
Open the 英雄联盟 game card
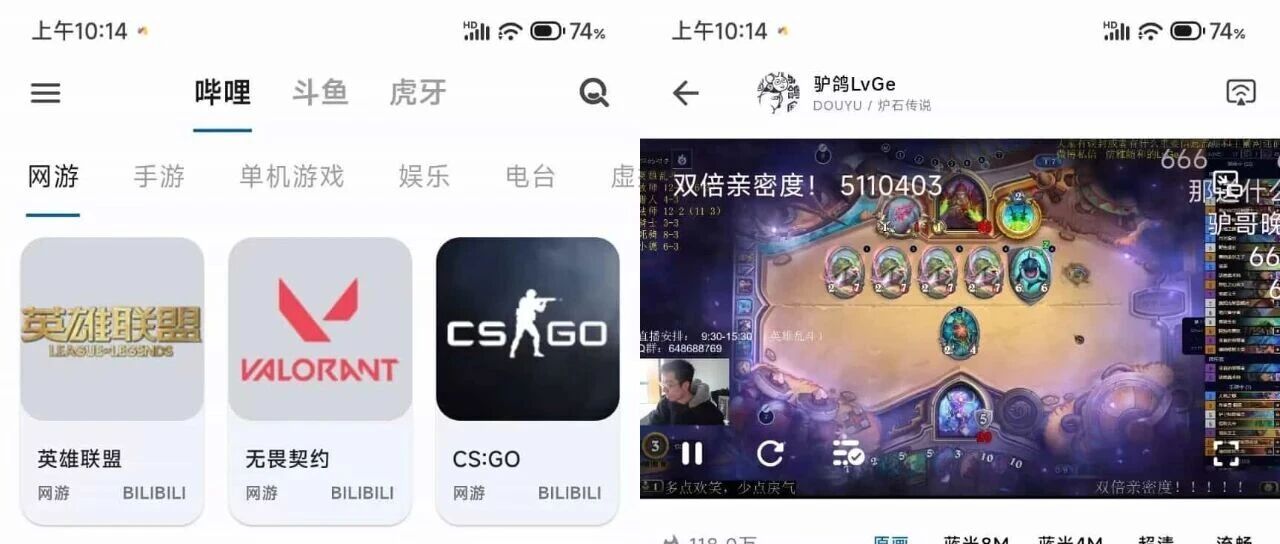click(112, 380)
